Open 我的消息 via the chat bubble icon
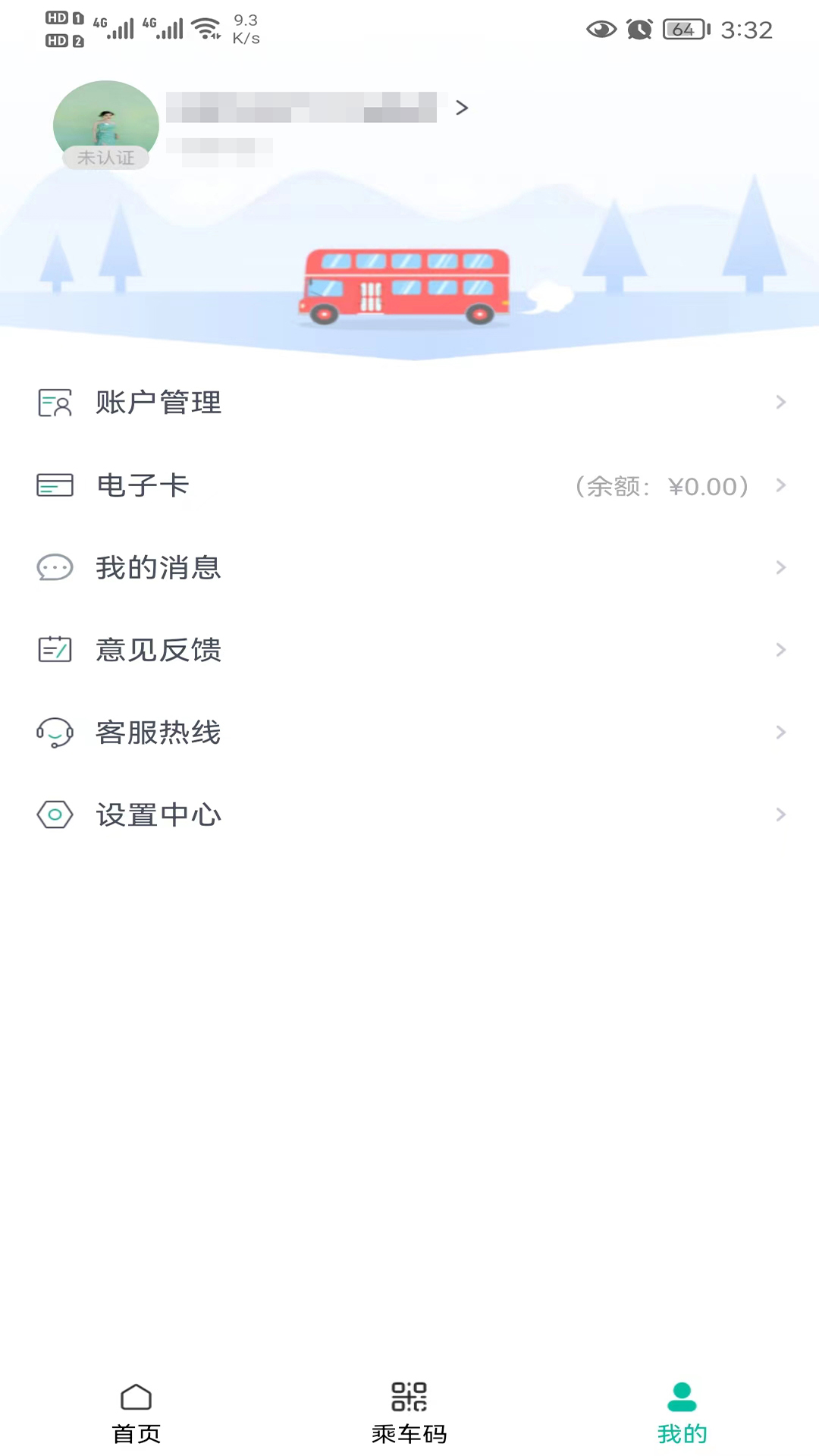This screenshot has width=819, height=1456. pyautogui.click(x=54, y=567)
